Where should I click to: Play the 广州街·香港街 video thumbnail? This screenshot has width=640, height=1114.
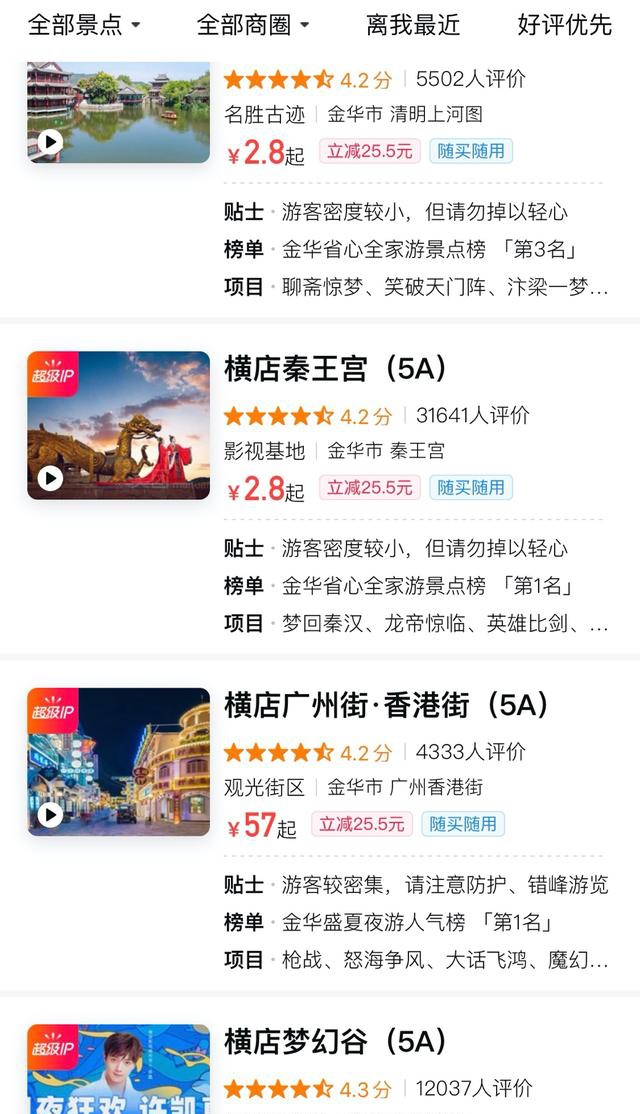(51, 815)
